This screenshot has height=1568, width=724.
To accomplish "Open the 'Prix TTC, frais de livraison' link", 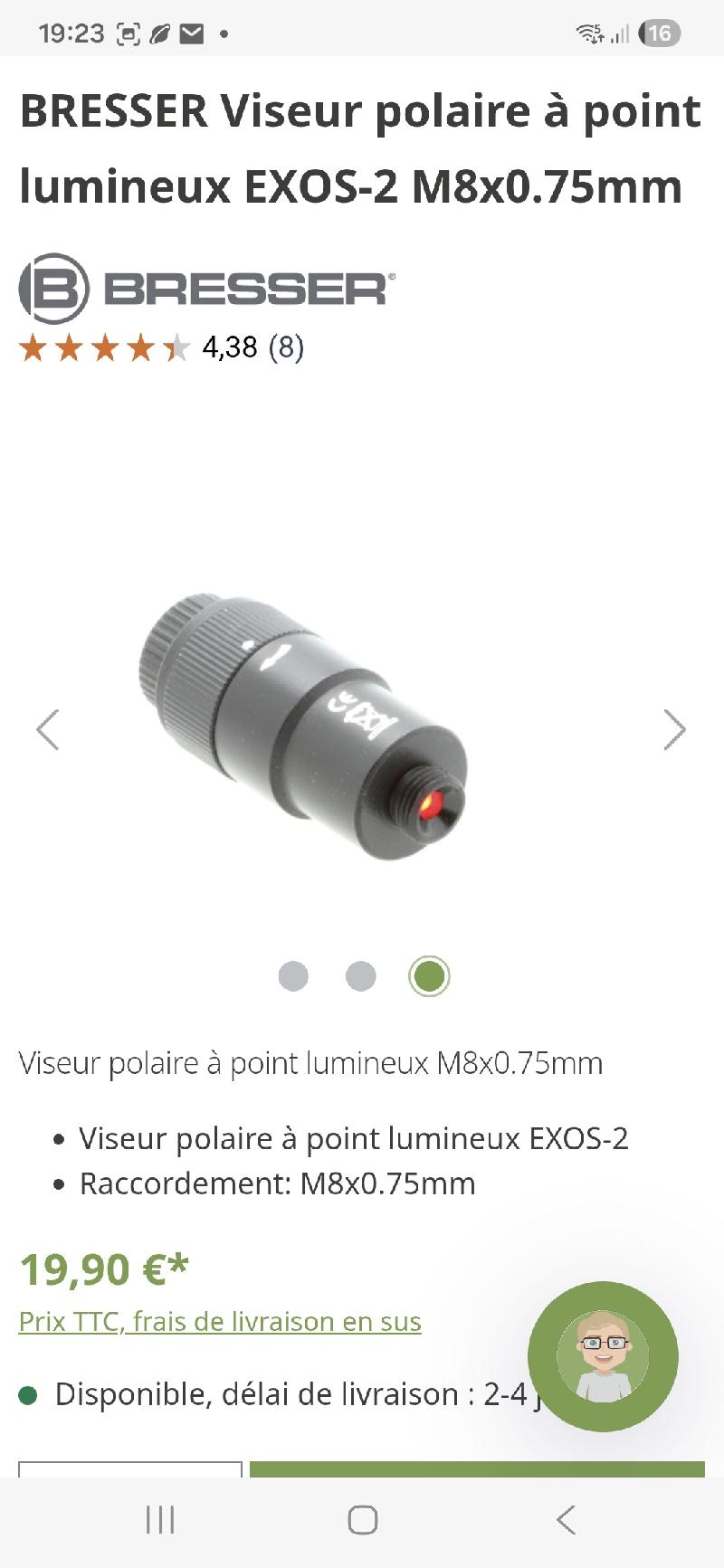I will 220,1322.
